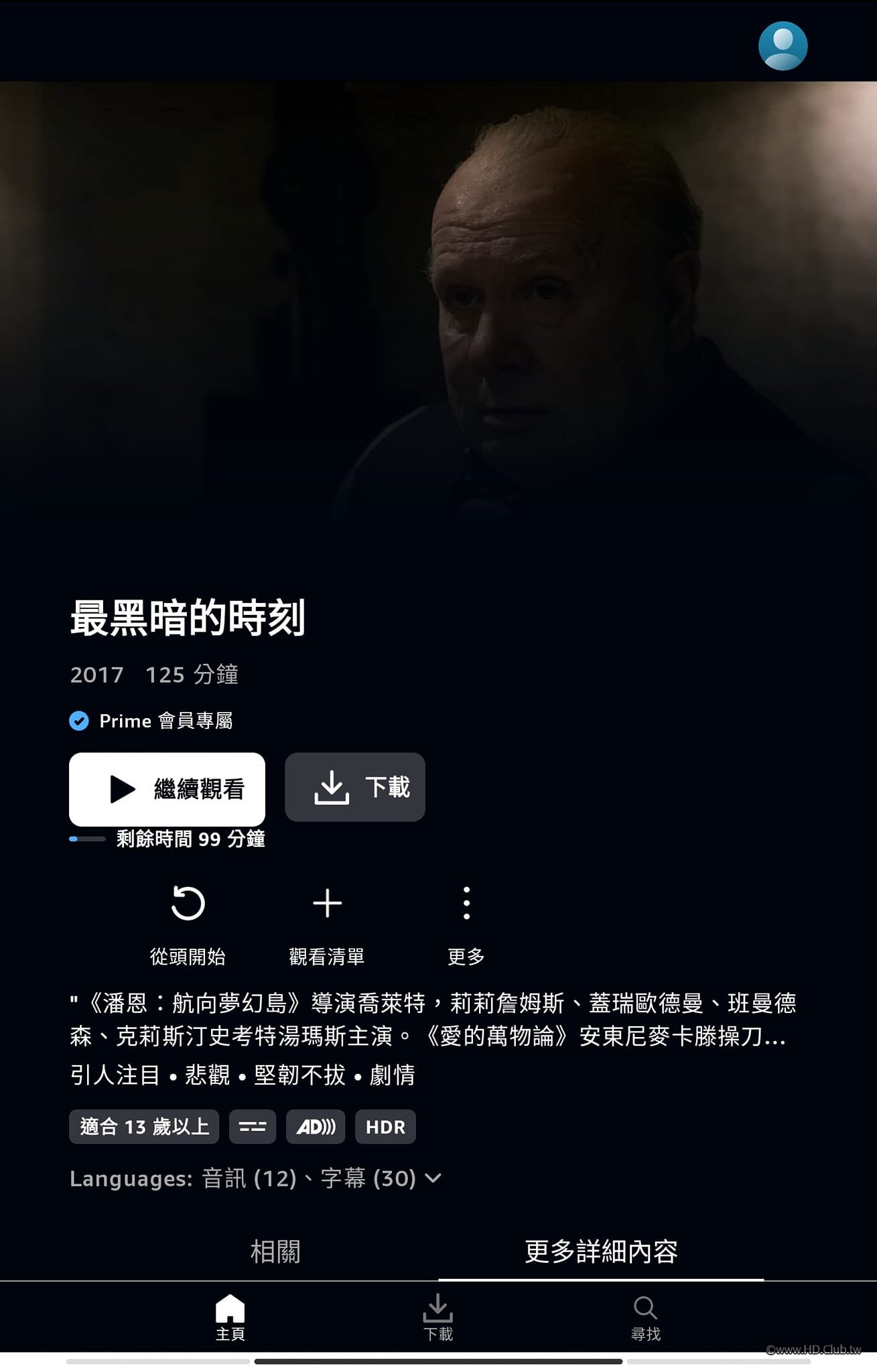Screen dimensions: 877x1372
Task: Switch to the 相關 tab
Action: (275, 1251)
